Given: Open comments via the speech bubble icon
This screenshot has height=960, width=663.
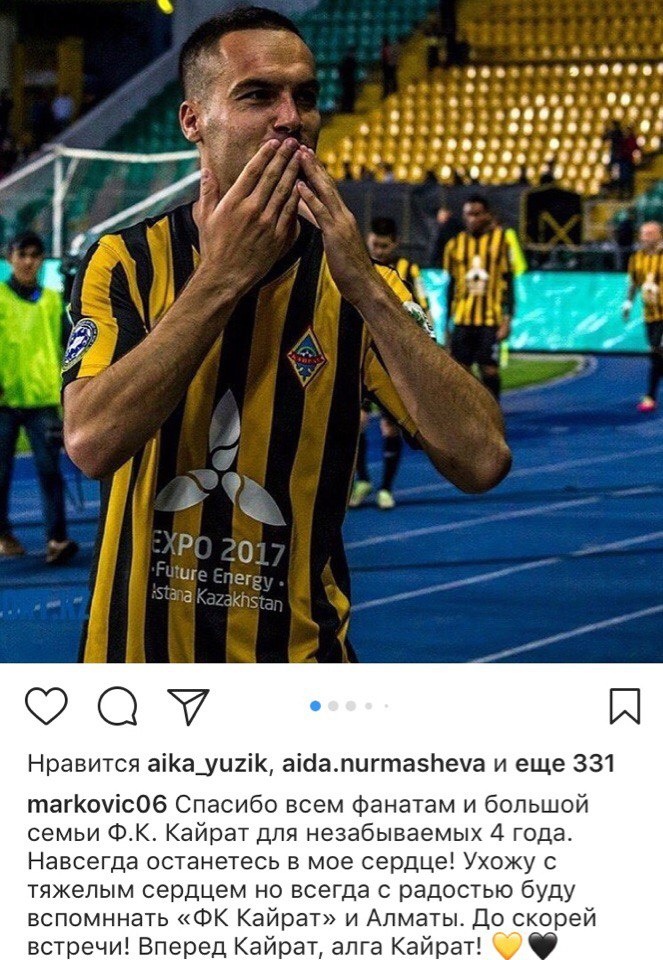Looking at the screenshot, I should click(117, 706).
